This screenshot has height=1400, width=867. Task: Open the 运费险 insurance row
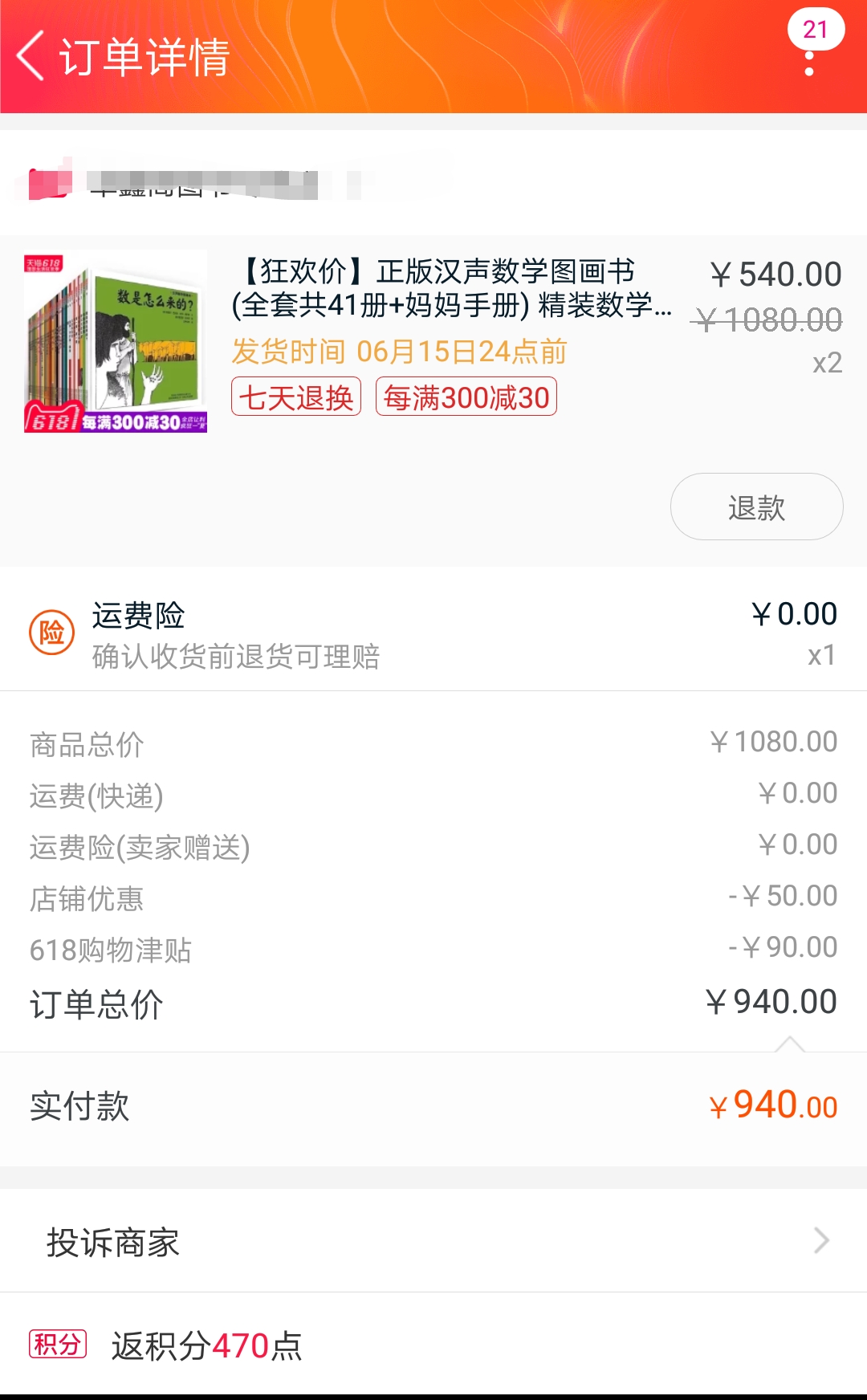[x=433, y=634]
